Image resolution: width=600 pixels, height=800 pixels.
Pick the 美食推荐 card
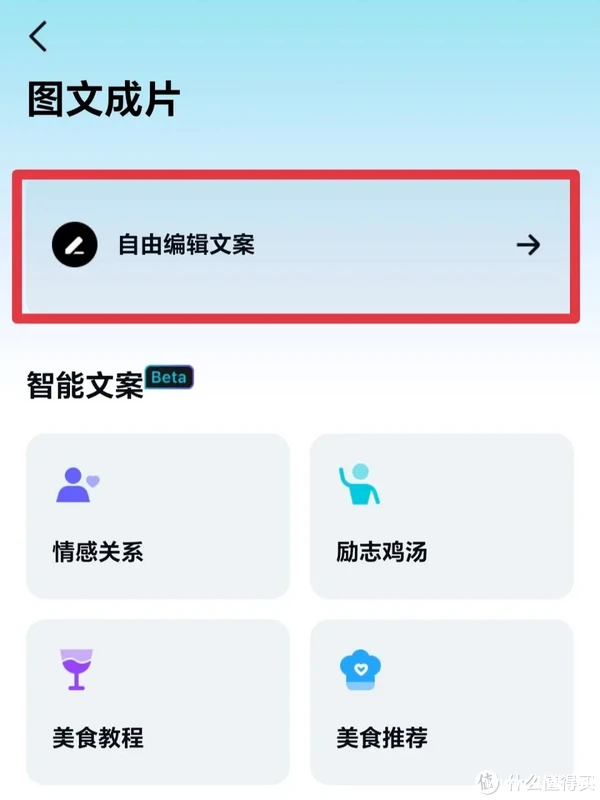[441, 701]
